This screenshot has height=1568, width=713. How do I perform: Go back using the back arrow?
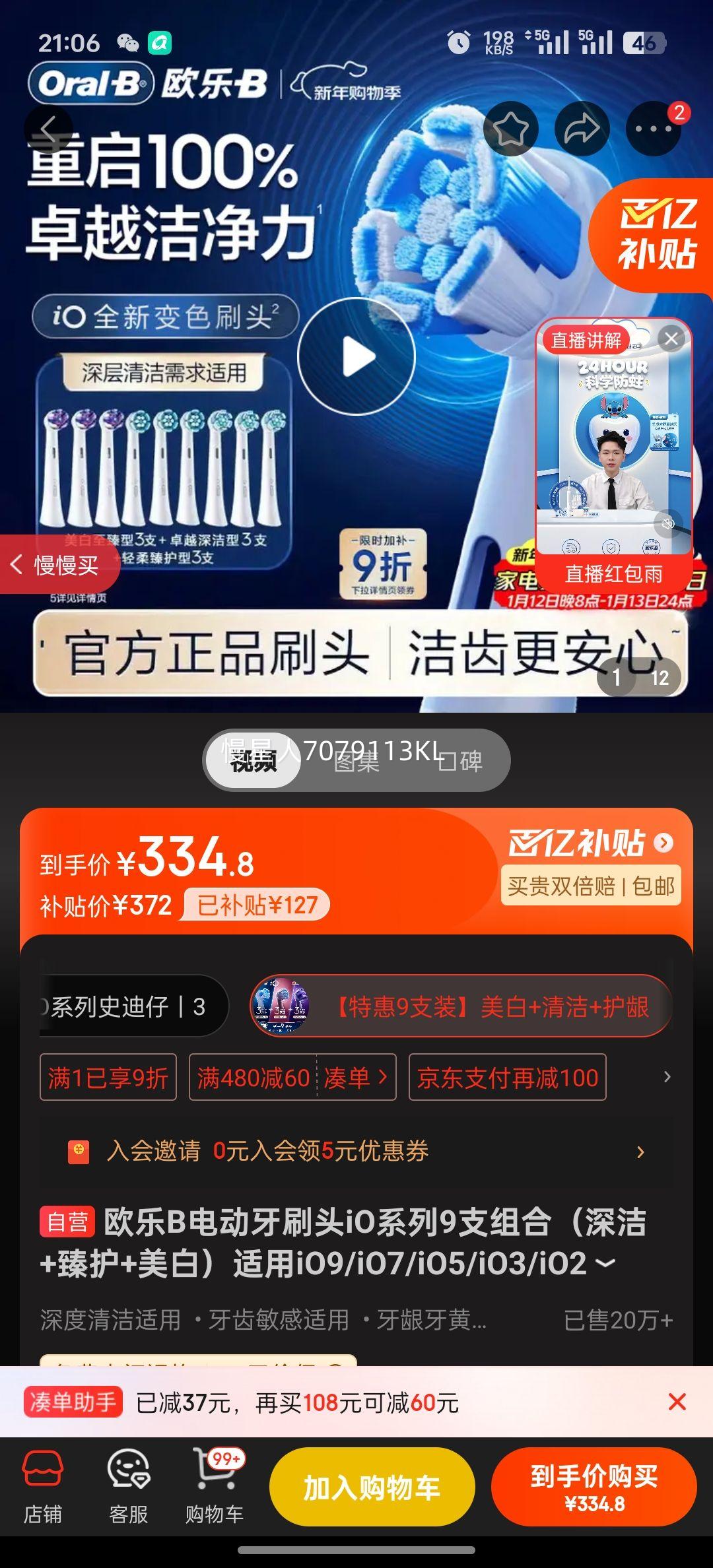[x=50, y=129]
